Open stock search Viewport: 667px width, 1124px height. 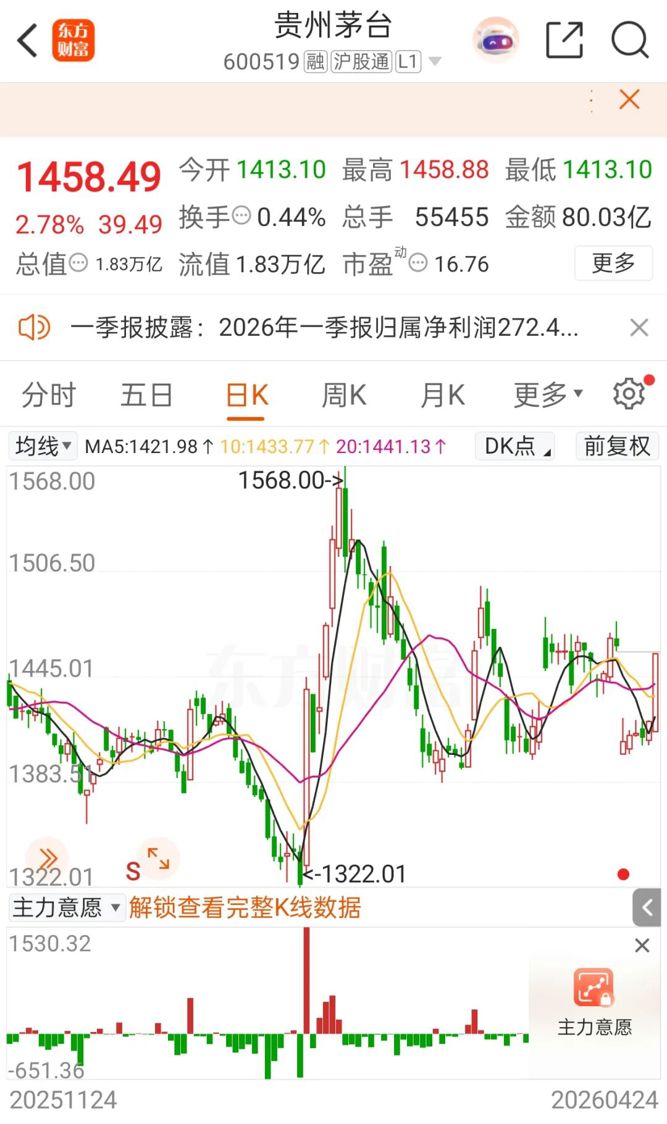tap(630, 41)
